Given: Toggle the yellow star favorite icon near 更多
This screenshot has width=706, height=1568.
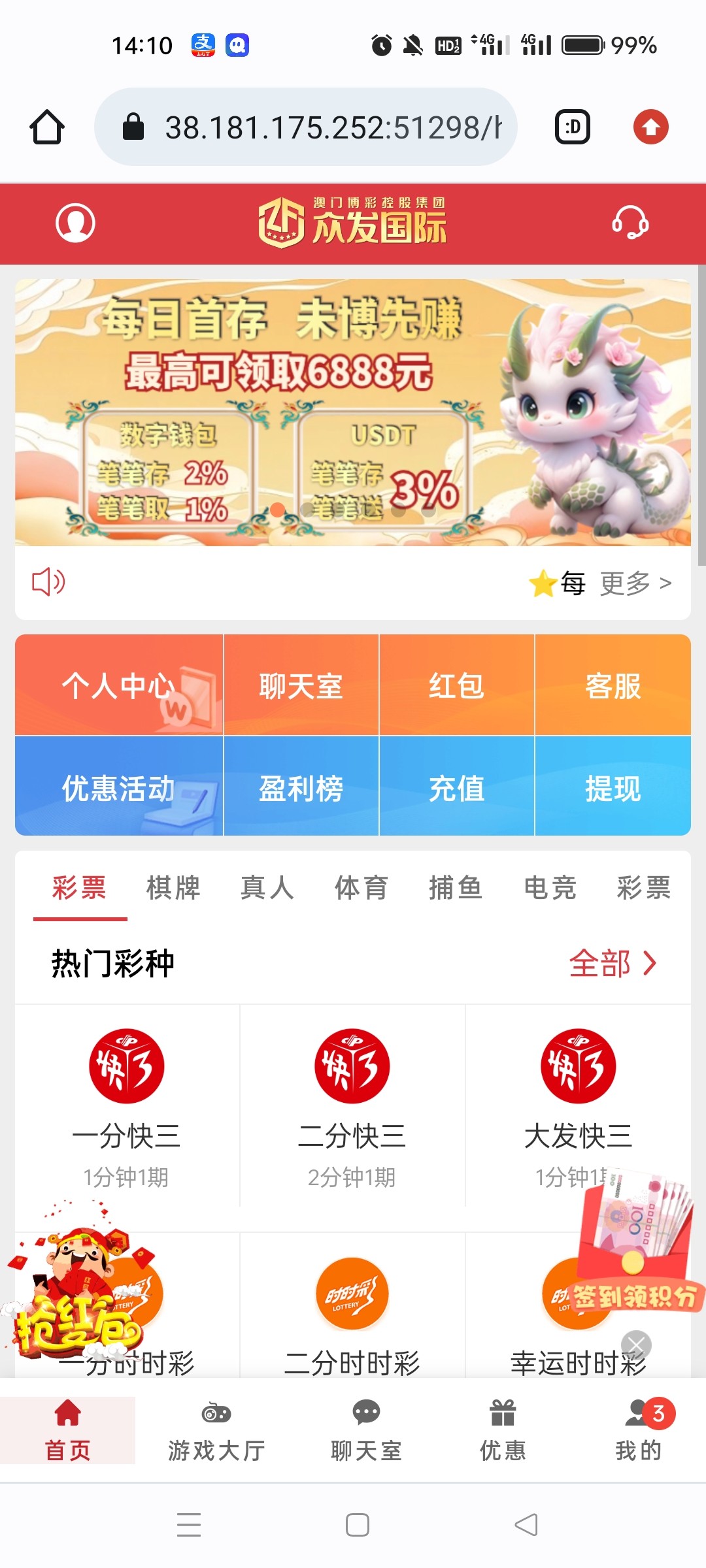Looking at the screenshot, I should (x=542, y=582).
